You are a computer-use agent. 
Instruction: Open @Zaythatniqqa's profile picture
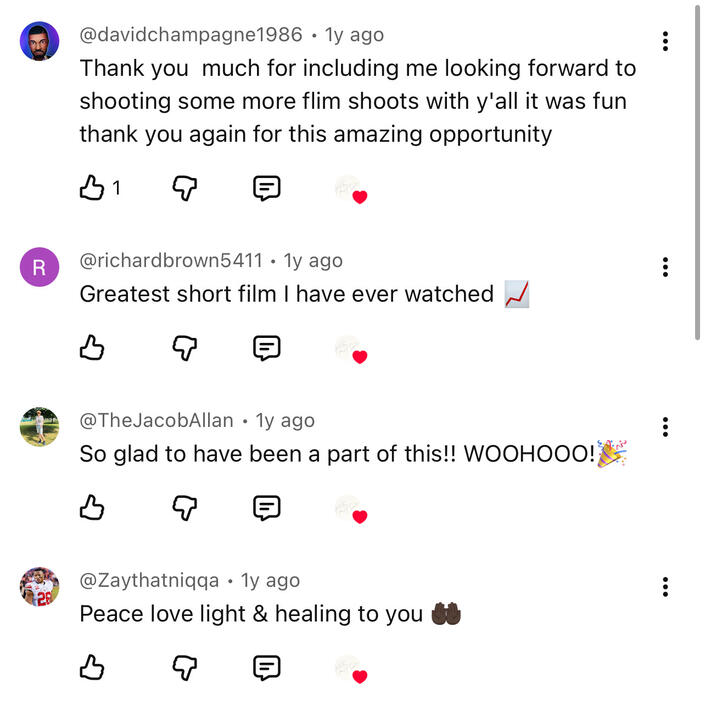[x=40, y=587]
